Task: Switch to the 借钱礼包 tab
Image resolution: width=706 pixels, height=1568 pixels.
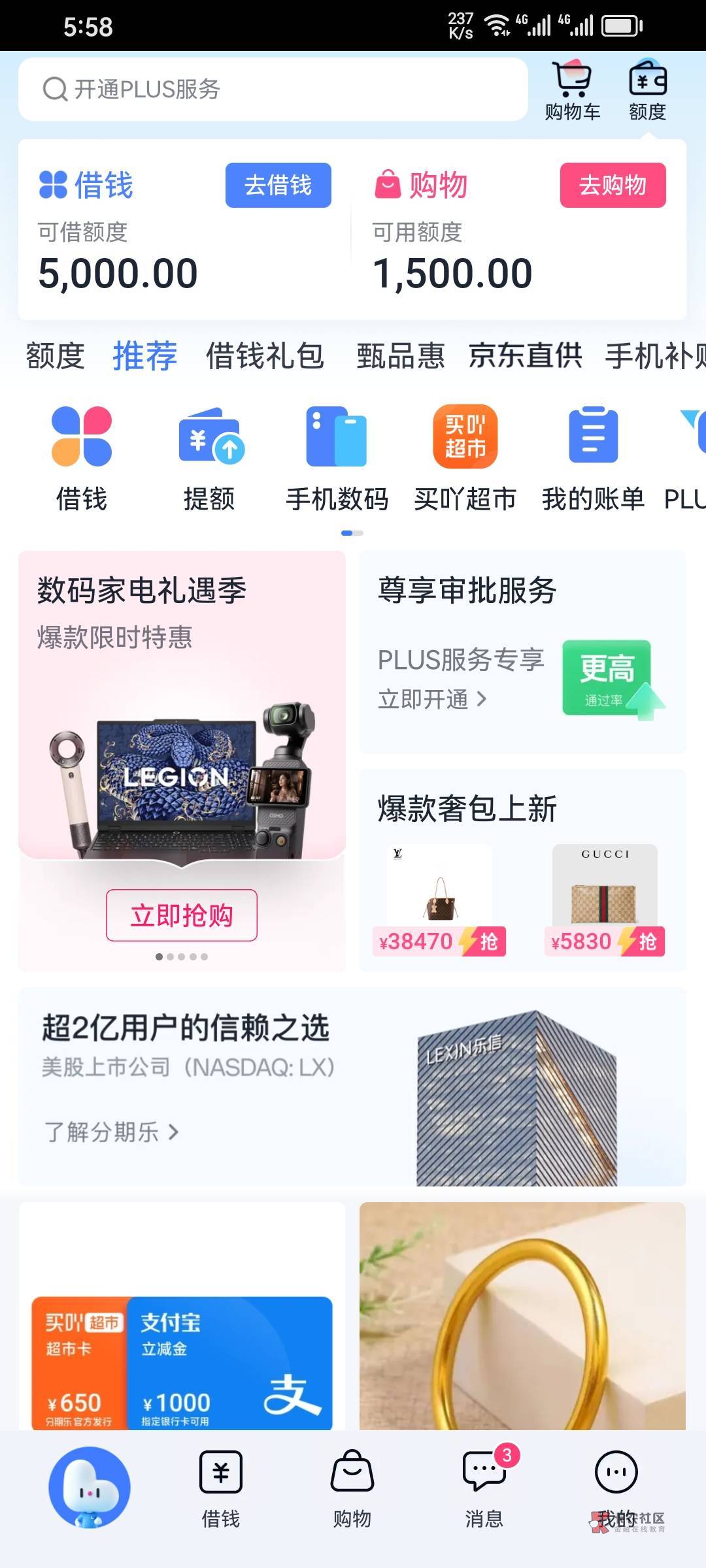Action: (x=265, y=356)
